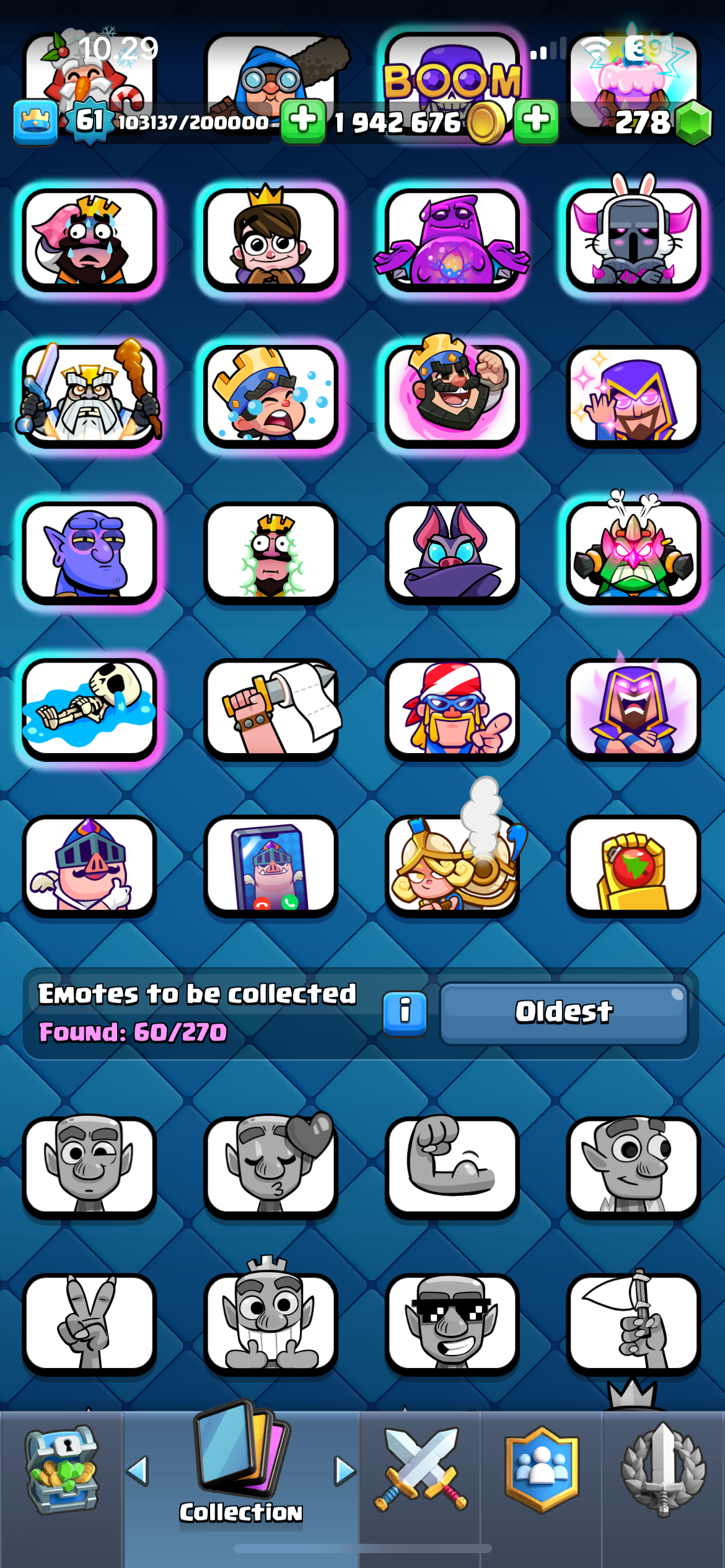View the locked pixel sunglasses goblin emote
725x1568 pixels.
[452, 1324]
